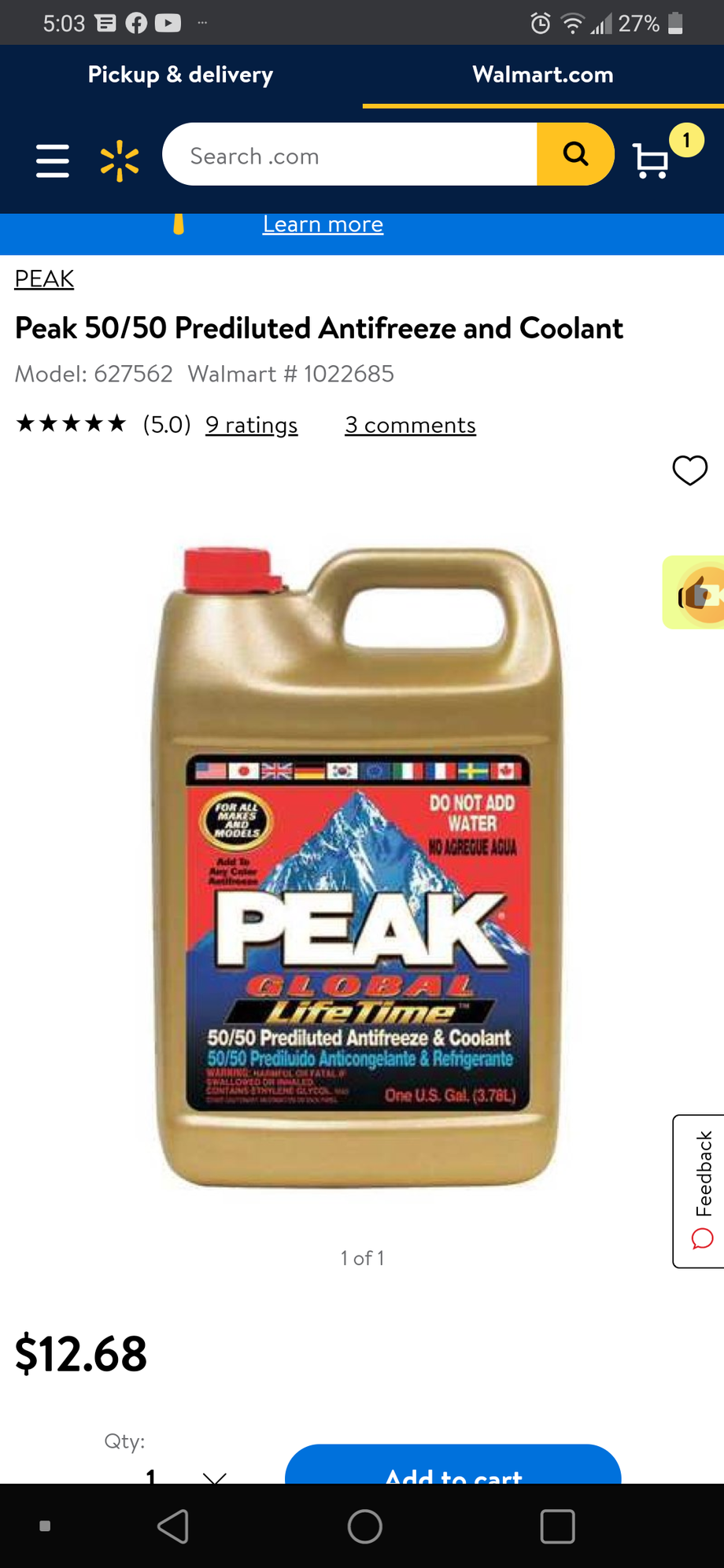Viewport: 724px width, 1568px height.
Task: Open the Feedback tab
Action: (700, 1191)
